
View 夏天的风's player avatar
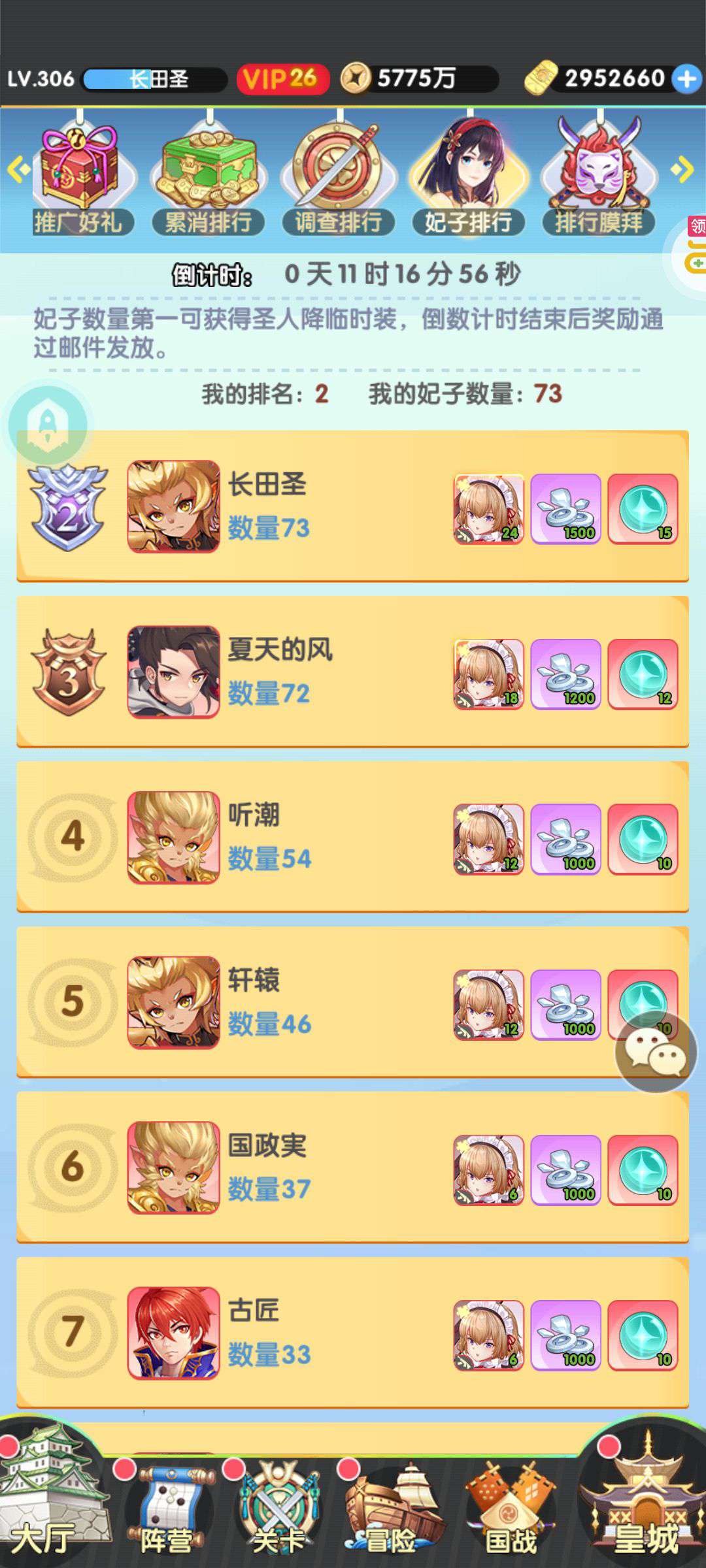[173, 672]
